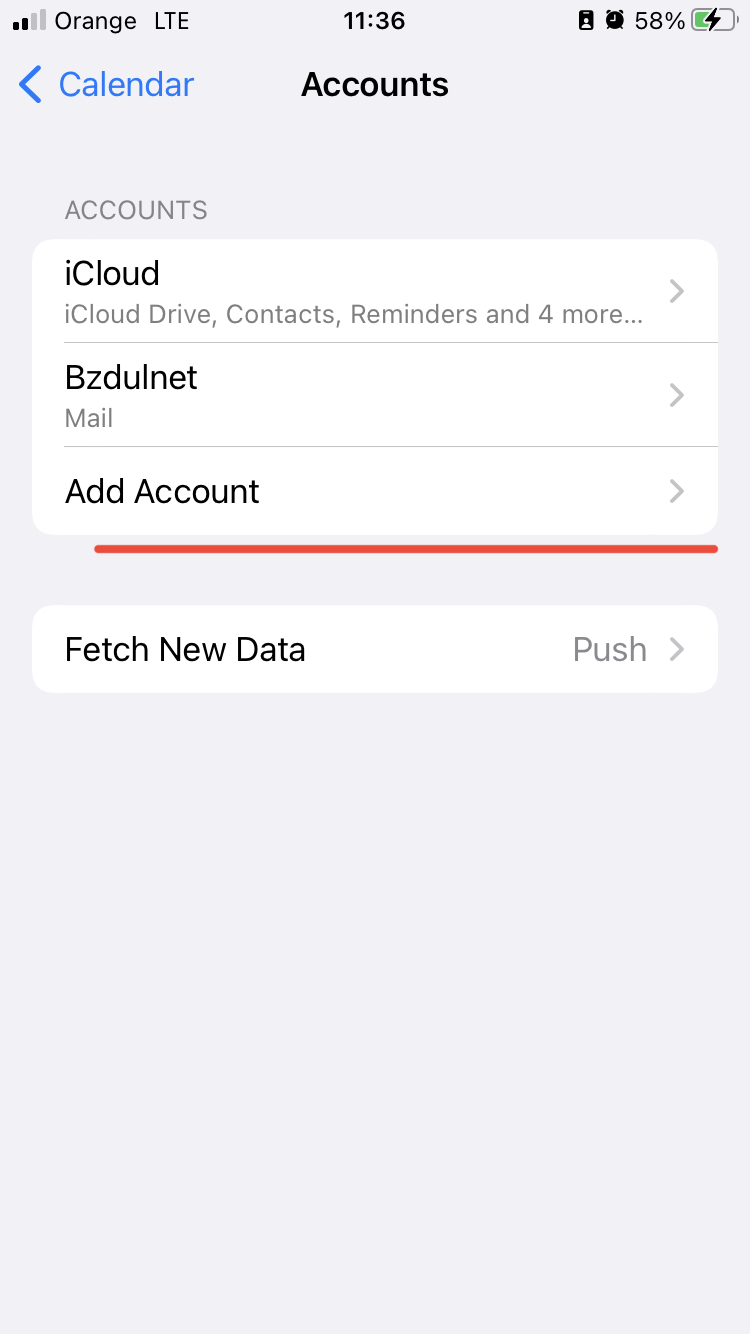Select Add Account
The image size is (750, 1334).
pos(374,491)
